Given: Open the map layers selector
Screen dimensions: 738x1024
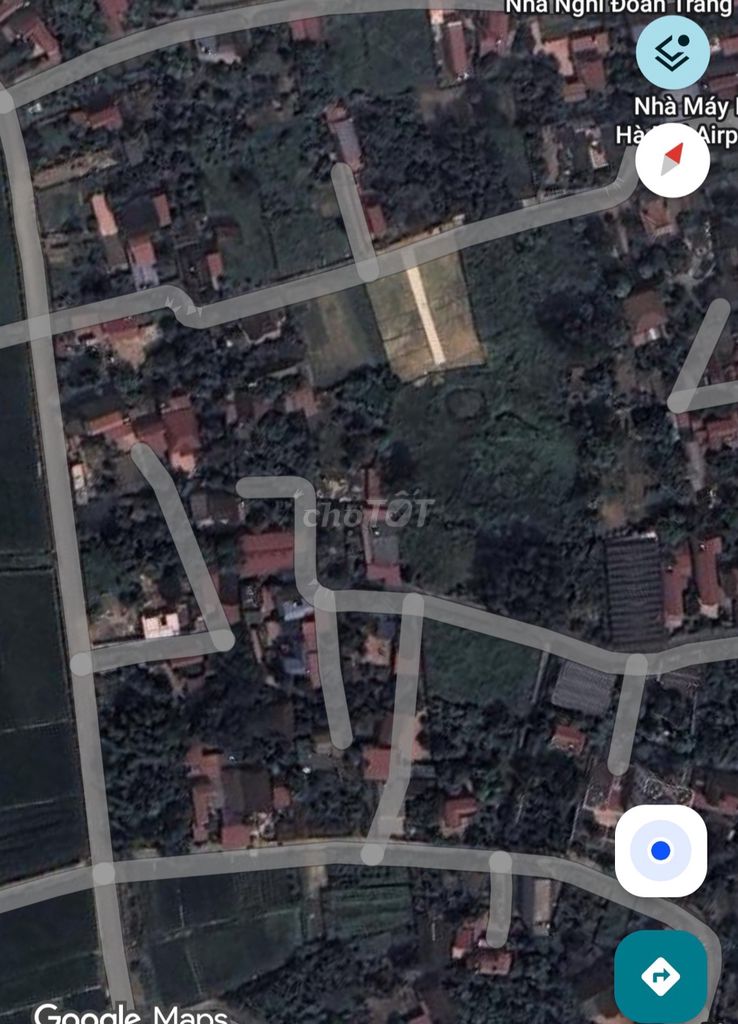Looking at the screenshot, I should pyautogui.click(x=673, y=52).
